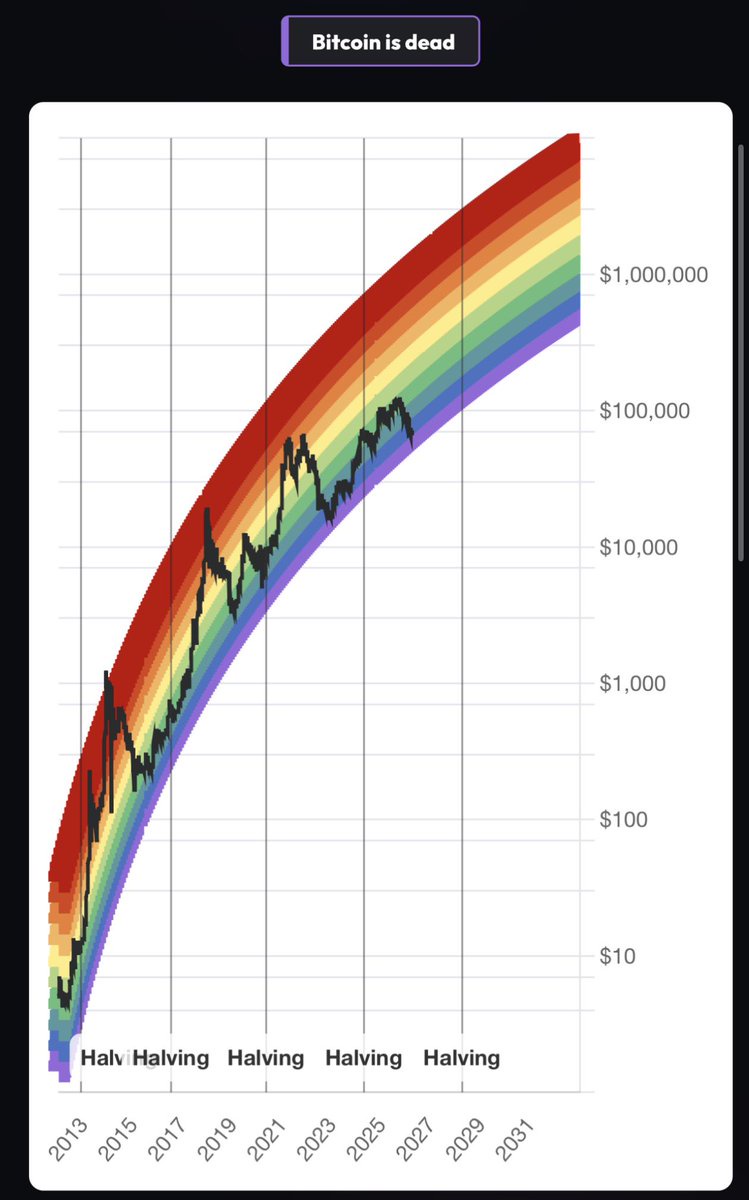
Task: Tap the "Bitcoin is dead" button
Action: 382,42
